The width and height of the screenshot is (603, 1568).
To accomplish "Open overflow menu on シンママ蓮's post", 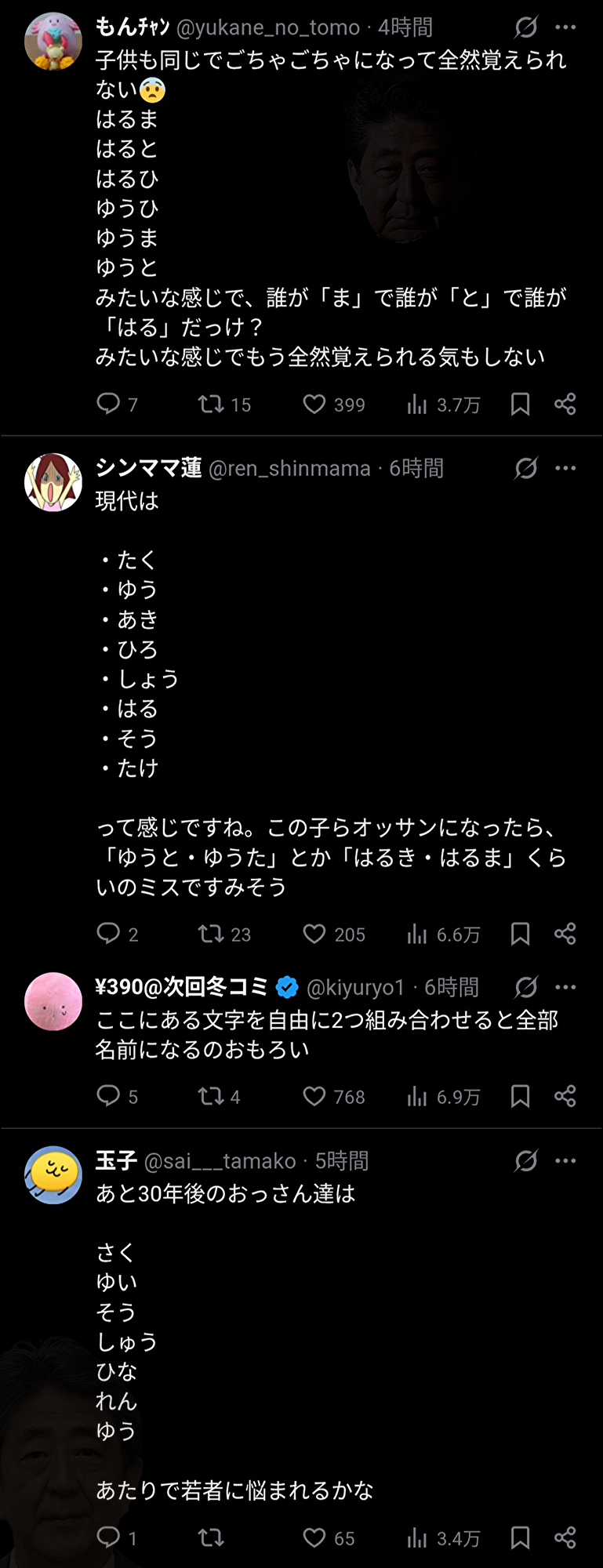I will tap(565, 468).
